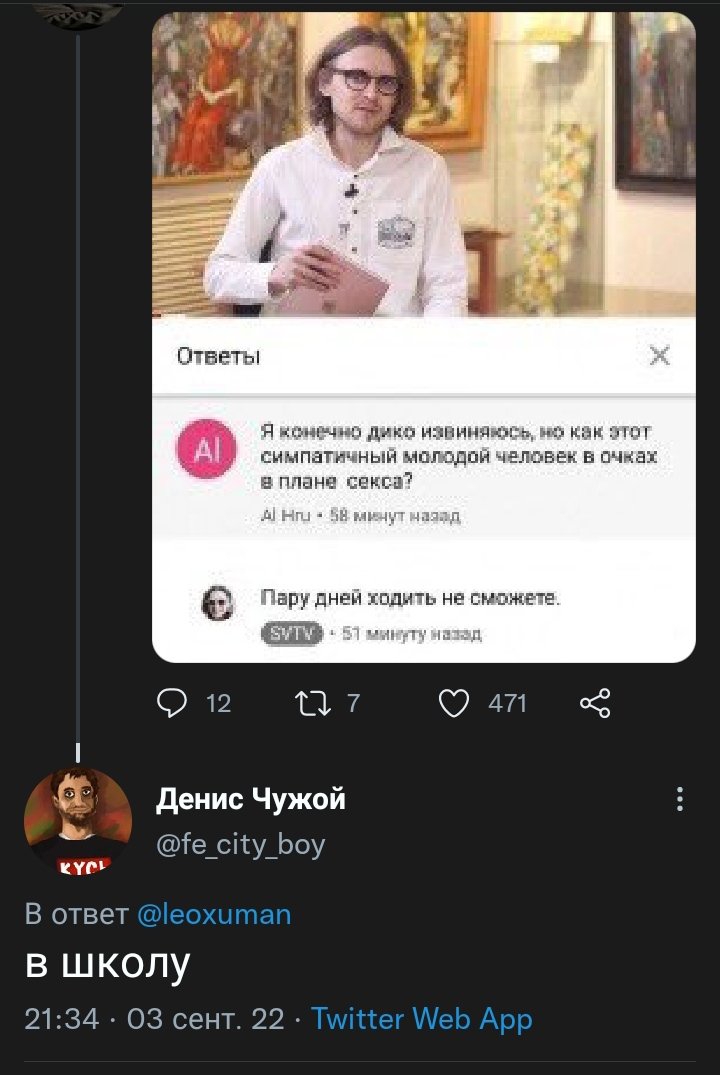Open the attached image in the tweet
This screenshot has height=1075, width=720.
(x=423, y=336)
